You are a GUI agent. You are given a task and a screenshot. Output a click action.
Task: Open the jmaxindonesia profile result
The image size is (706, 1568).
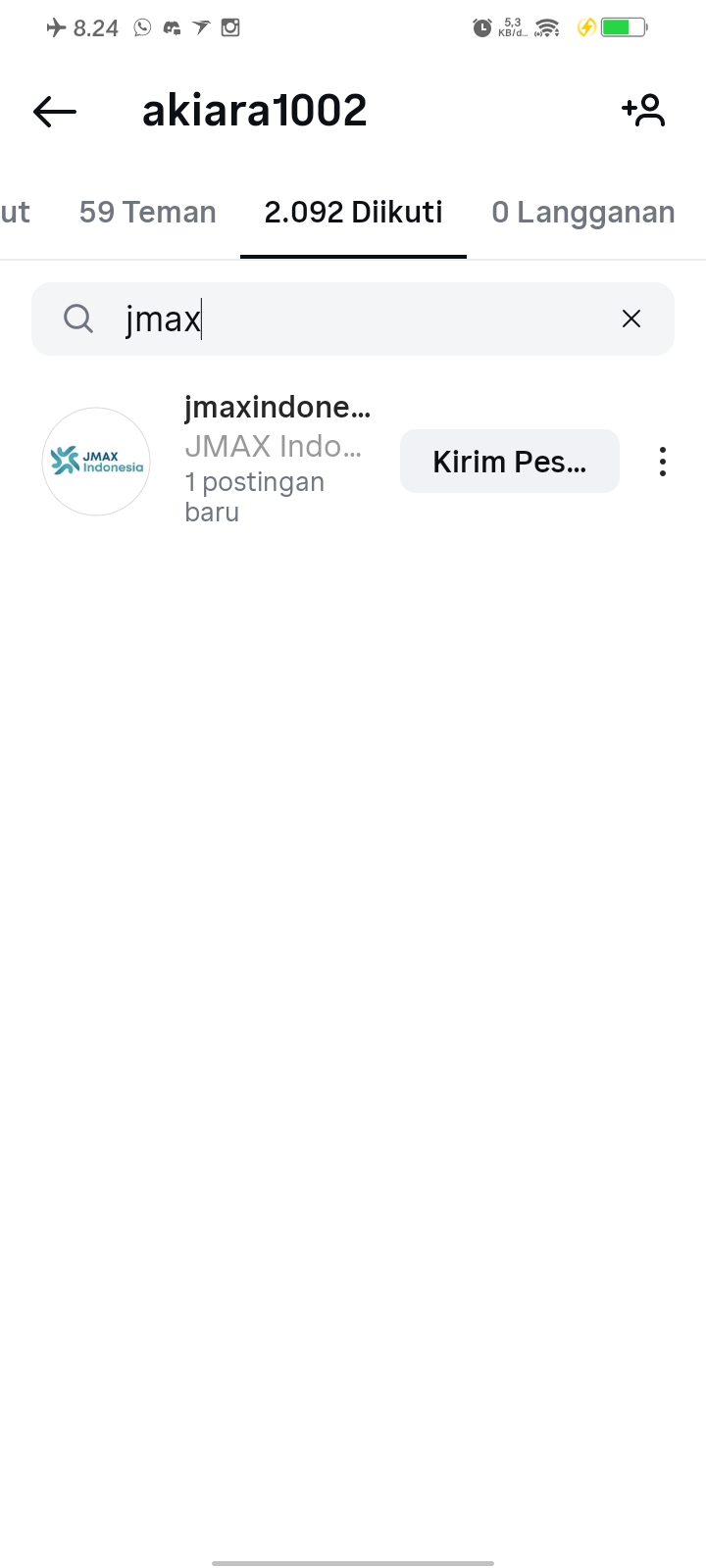coord(277,408)
